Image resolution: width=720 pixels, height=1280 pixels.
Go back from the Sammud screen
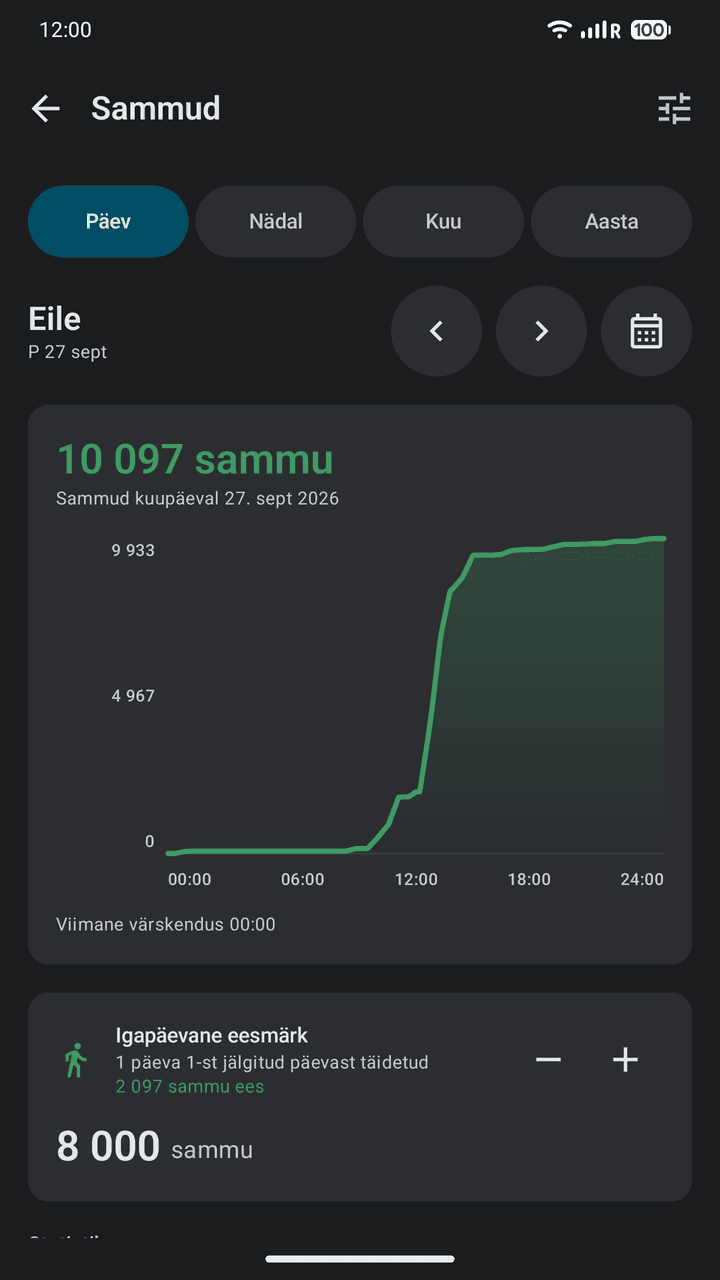46,108
